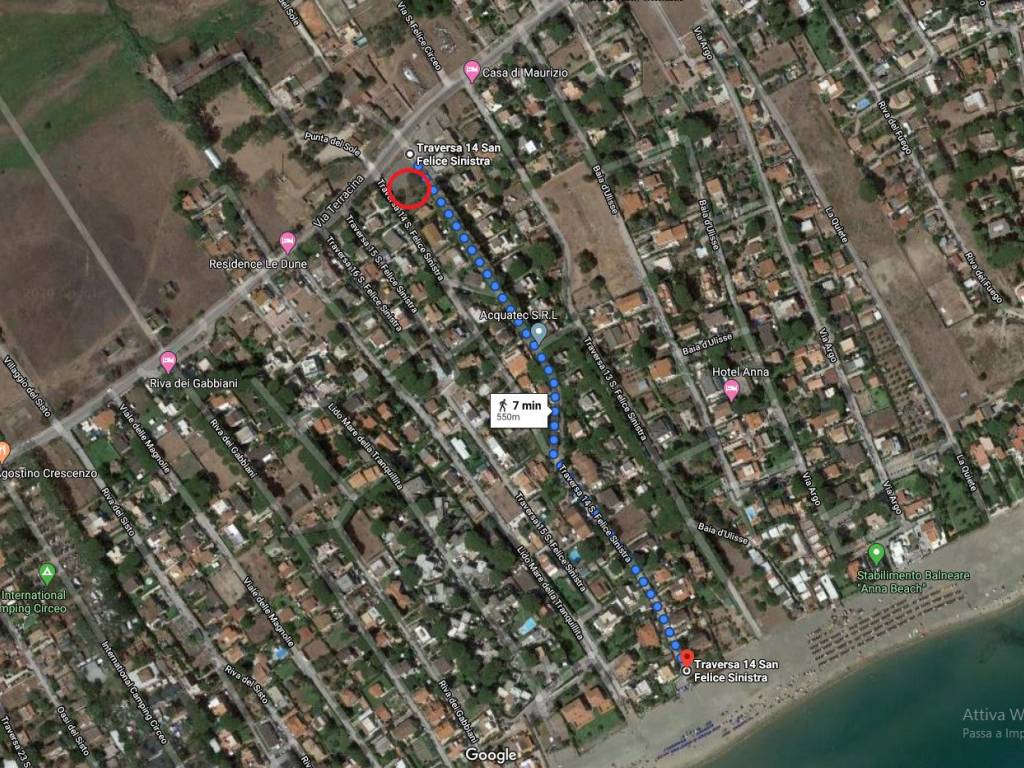Select the route start point at Traversa 14
Screen dimensions: 1024x768
(x=409, y=154)
